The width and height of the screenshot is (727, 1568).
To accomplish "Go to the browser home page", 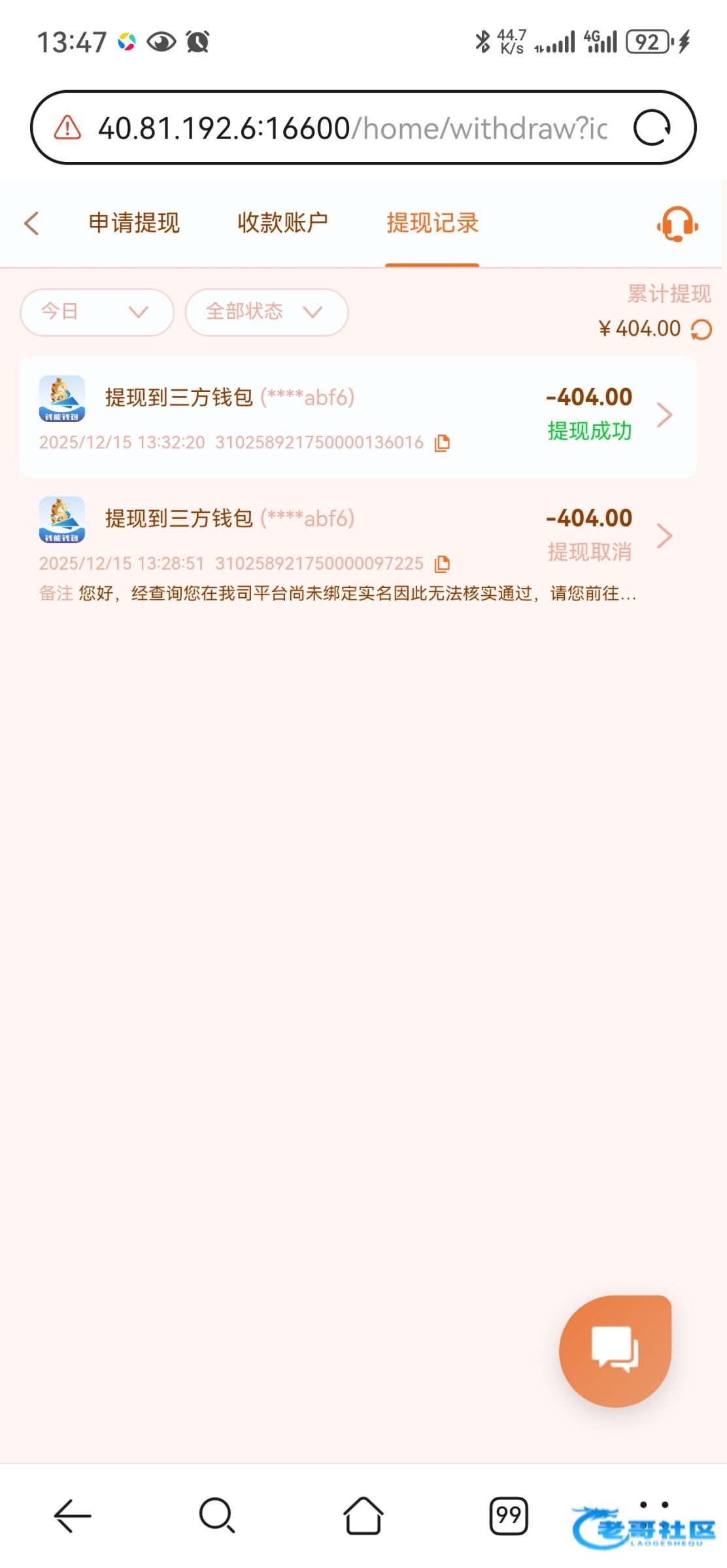I will (x=363, y=1516).
